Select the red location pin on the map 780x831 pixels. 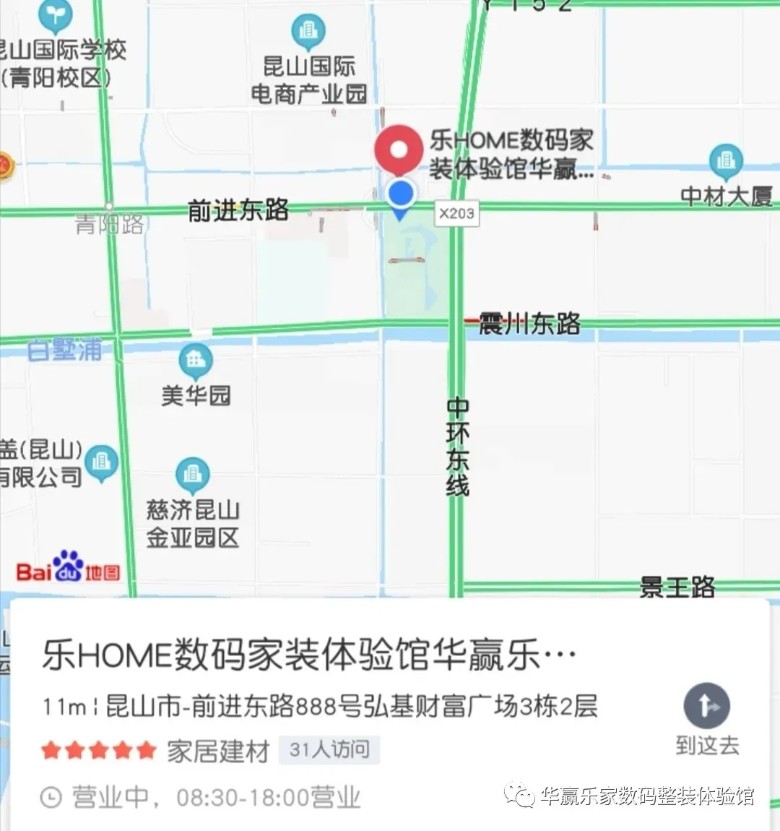coord(399,152)
